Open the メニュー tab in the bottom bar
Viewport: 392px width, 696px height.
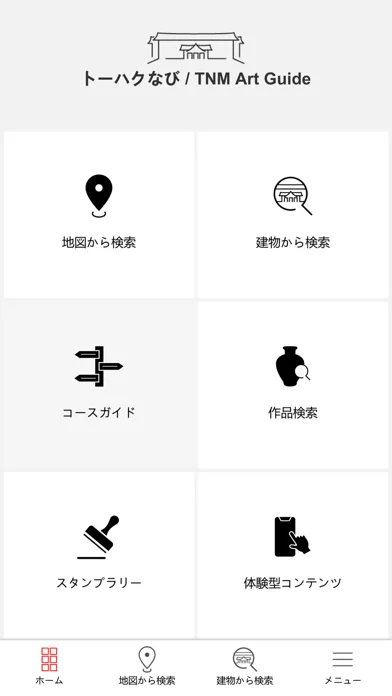[x=343, y=667]
